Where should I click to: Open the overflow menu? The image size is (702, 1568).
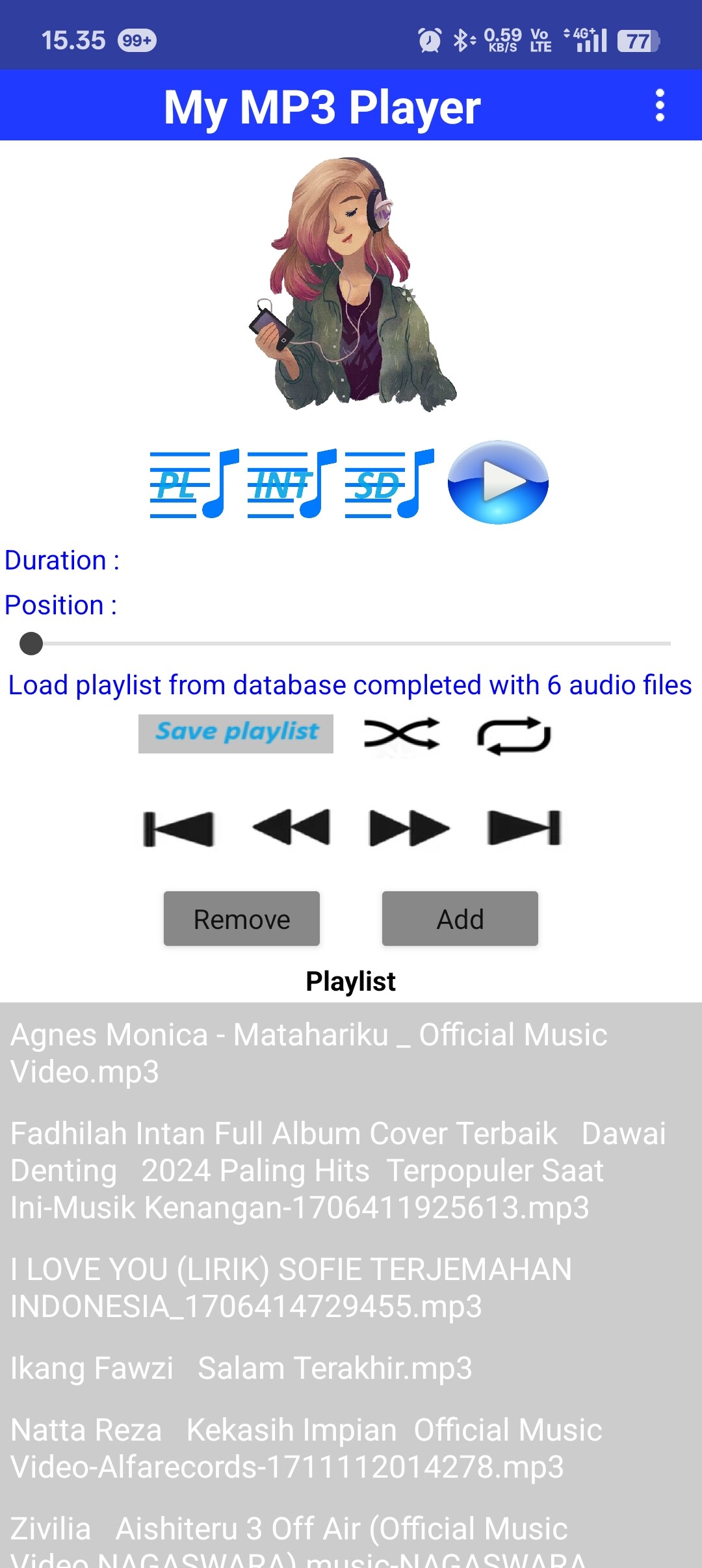(x=660, y=105)
